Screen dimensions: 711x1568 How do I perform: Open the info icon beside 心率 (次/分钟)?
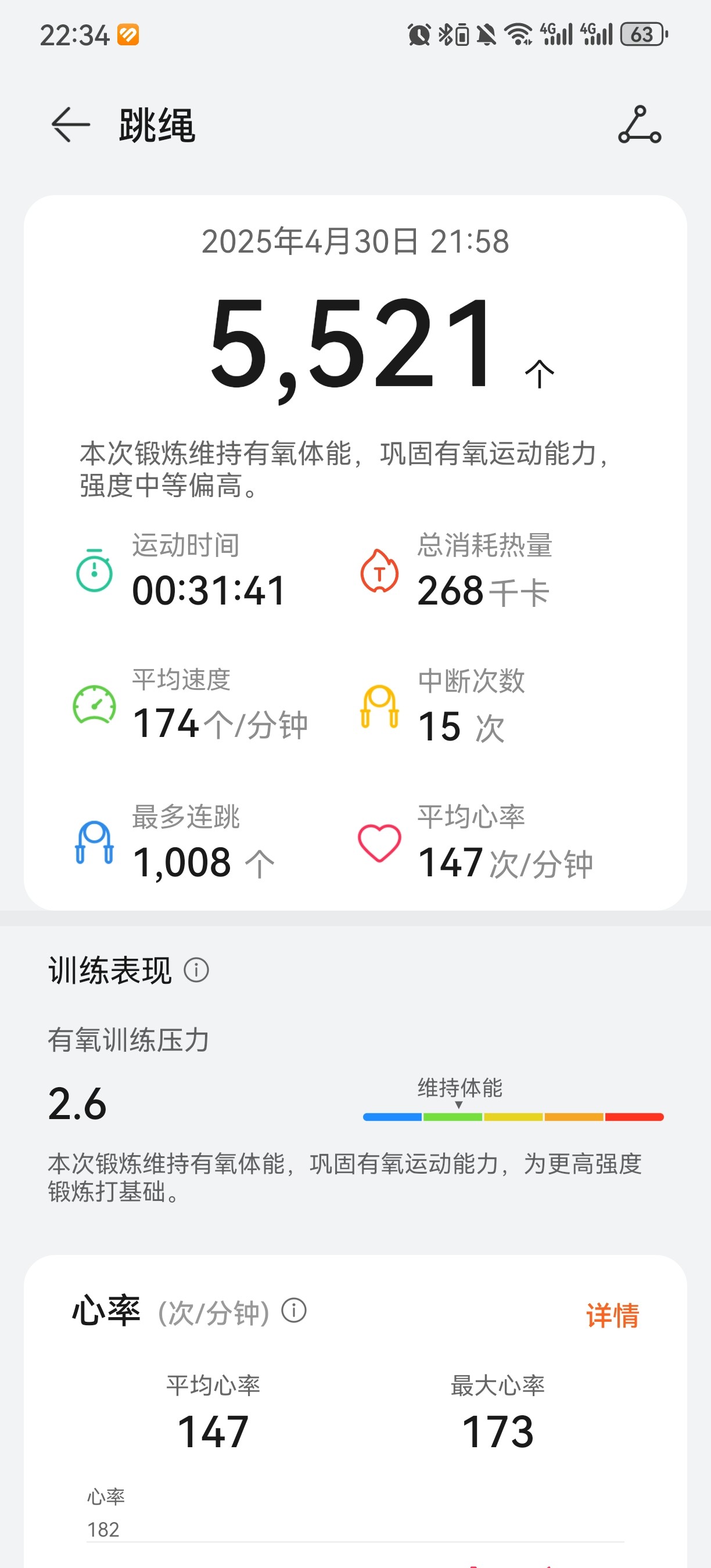(294, 1310)
